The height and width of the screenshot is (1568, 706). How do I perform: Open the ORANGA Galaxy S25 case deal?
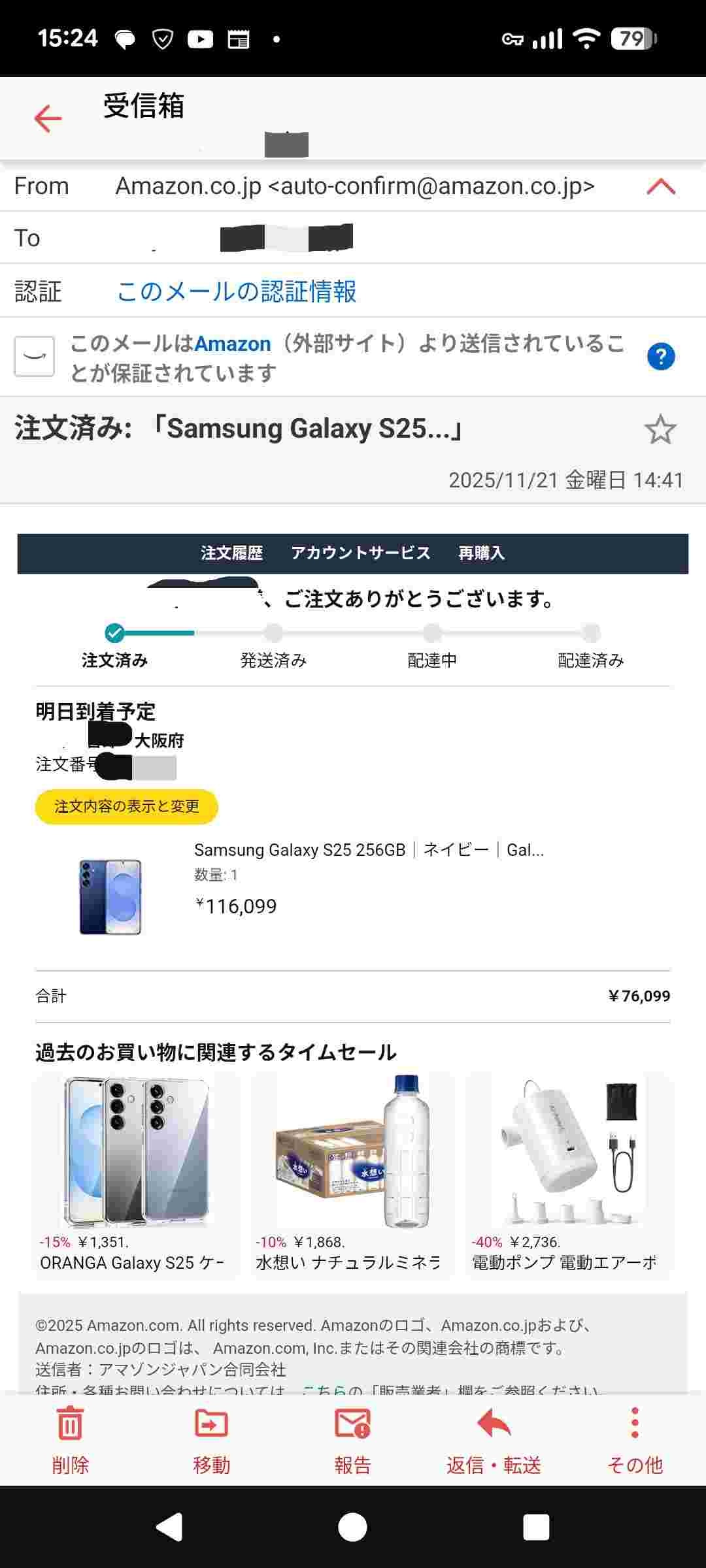(136, 1173)
